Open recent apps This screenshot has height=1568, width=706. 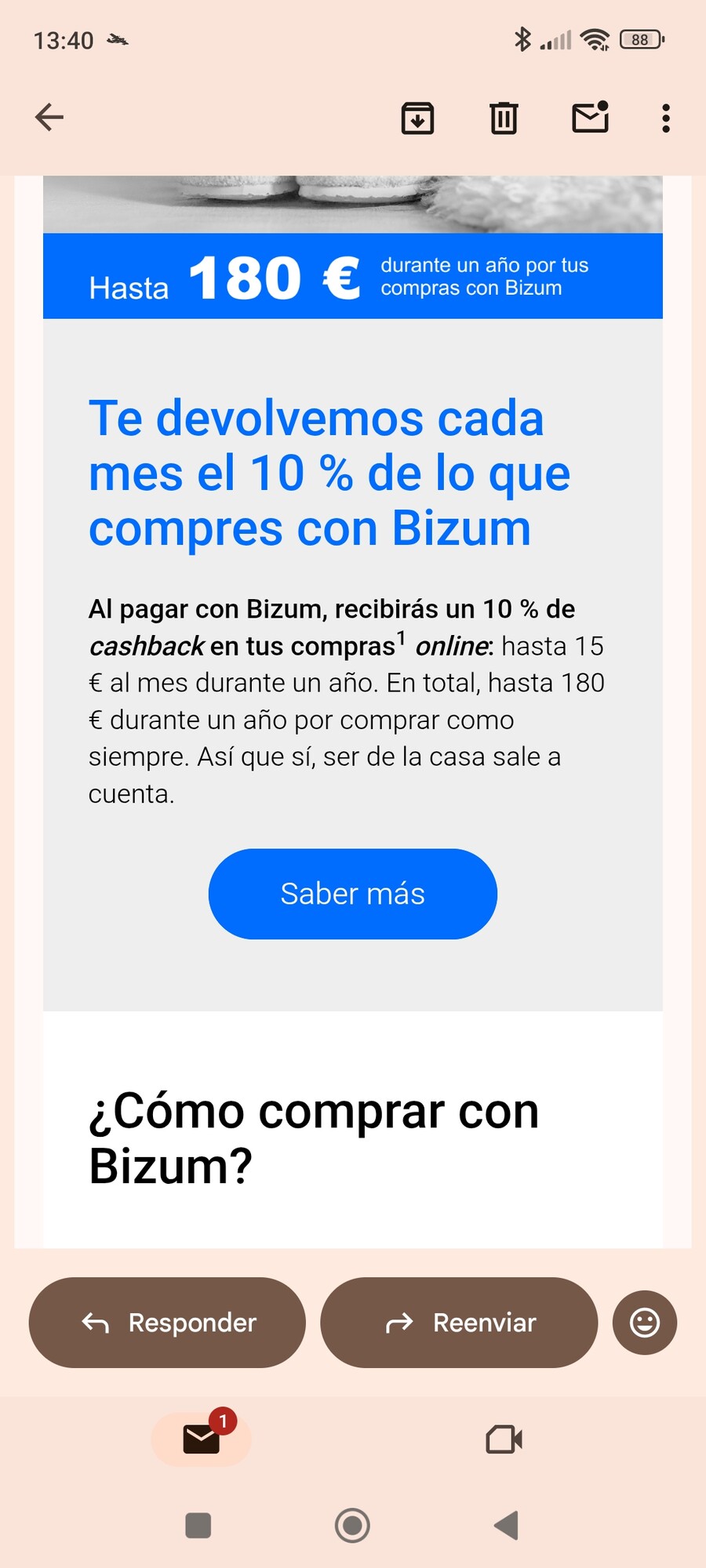coord(198,1526)
